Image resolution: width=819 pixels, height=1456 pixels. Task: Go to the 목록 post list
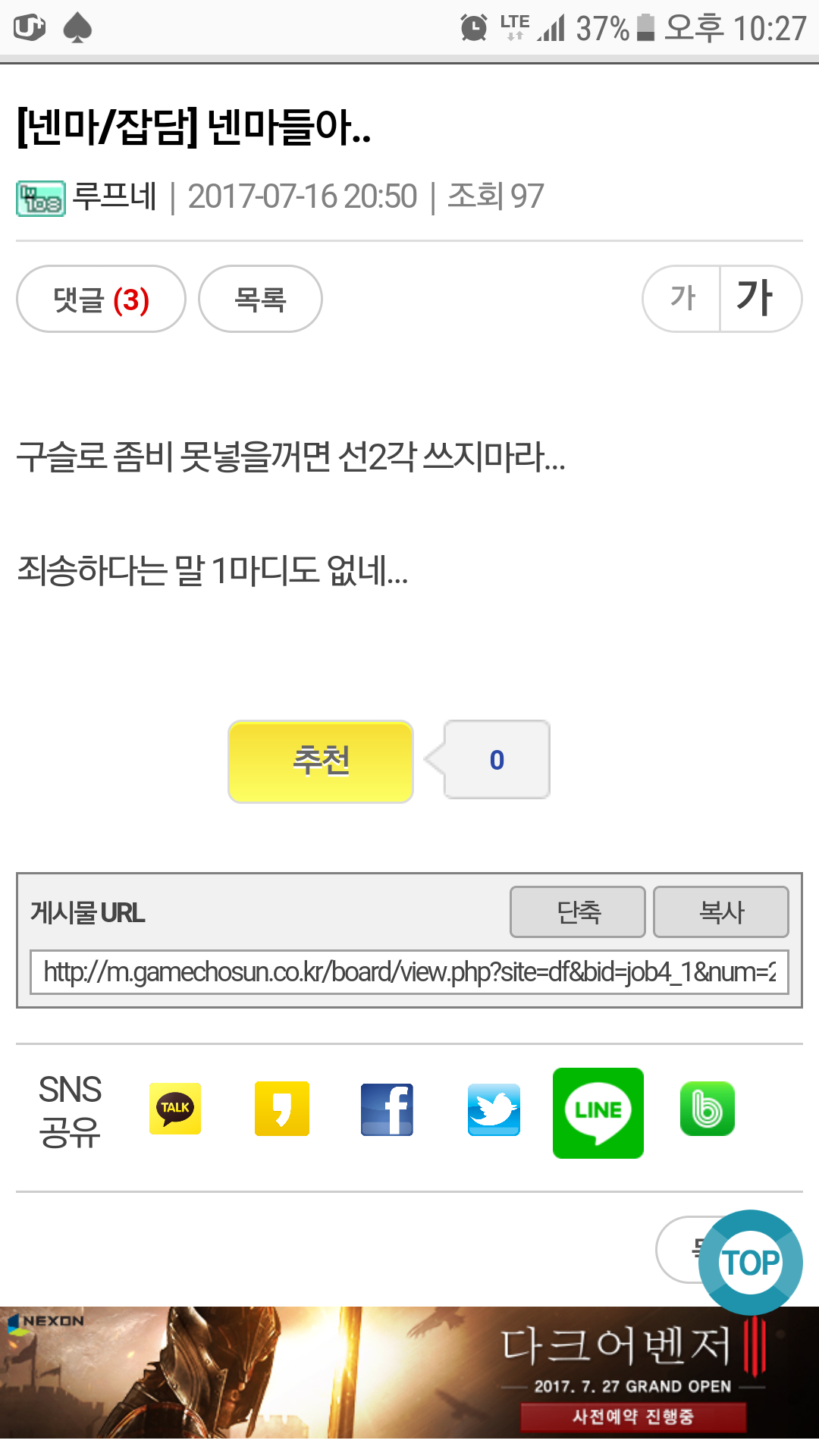pos(260,299)
